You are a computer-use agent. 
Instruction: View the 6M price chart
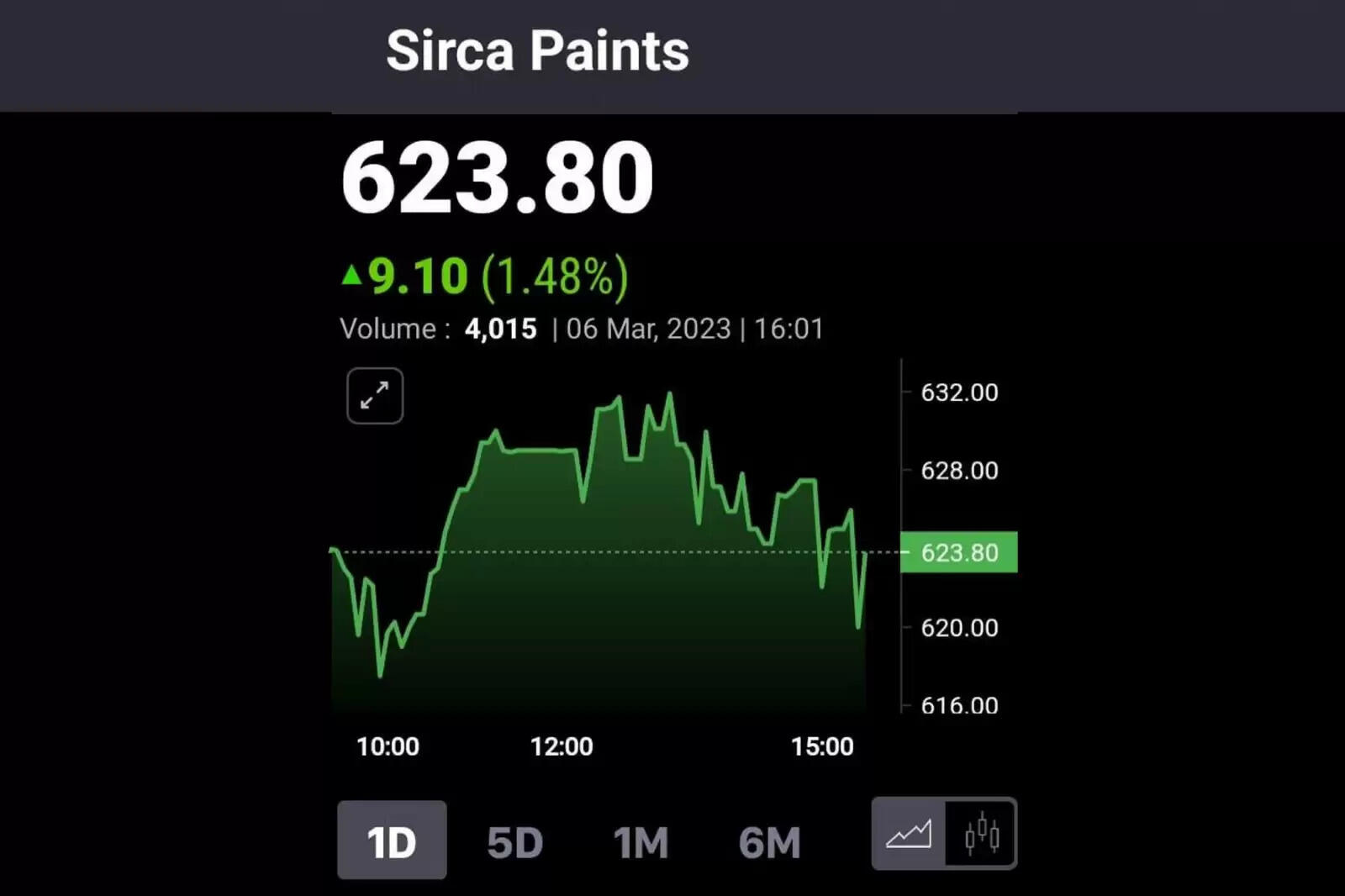[769, 842]
